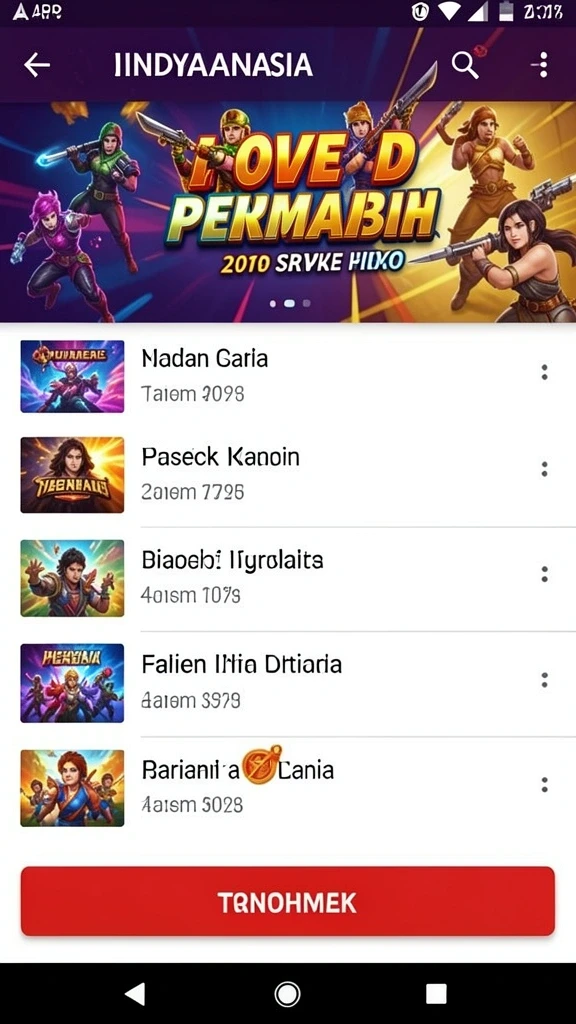Open options for Madan Garia
The width and height of the screenshot is (576, 1024).
tap(544, 372)
